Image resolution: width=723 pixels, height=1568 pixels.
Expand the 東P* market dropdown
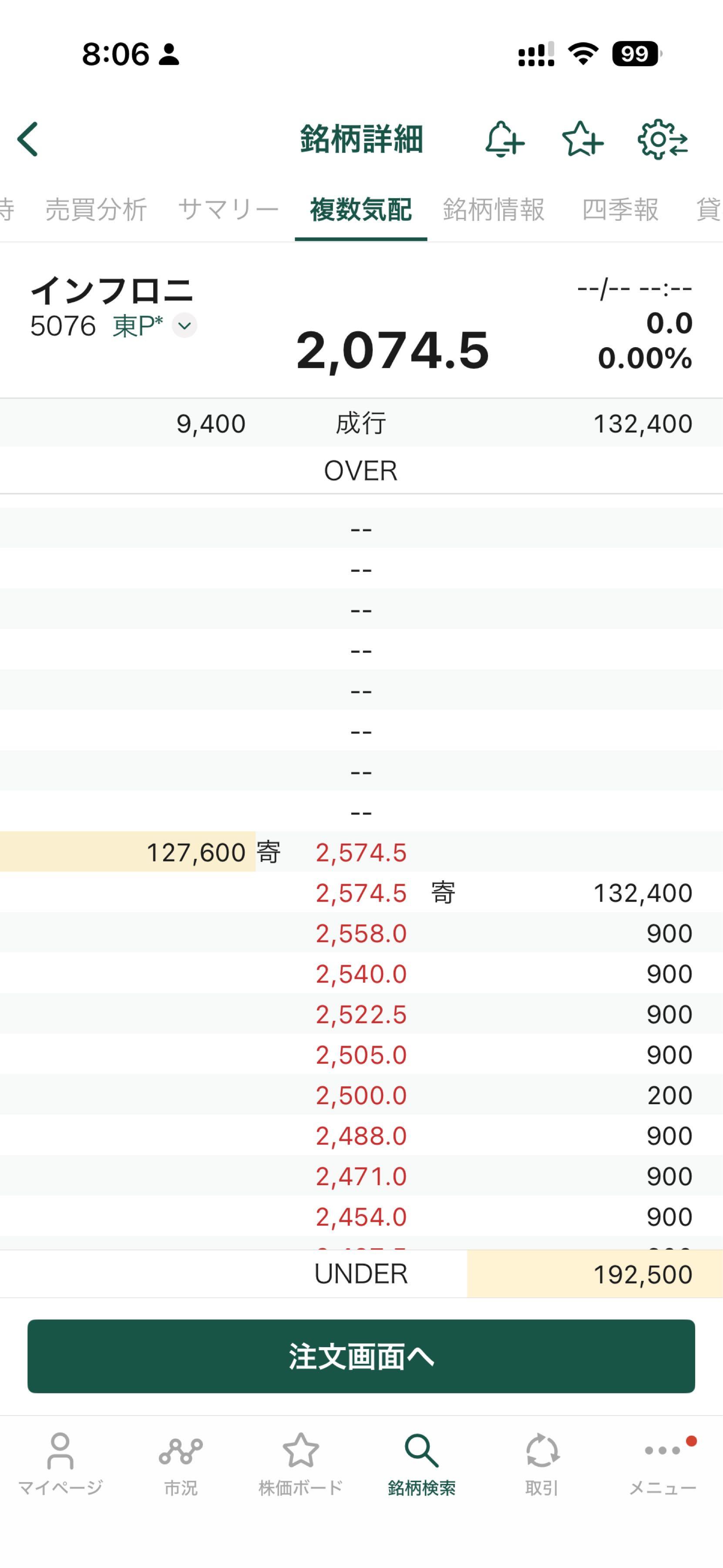tap(184, 326)
